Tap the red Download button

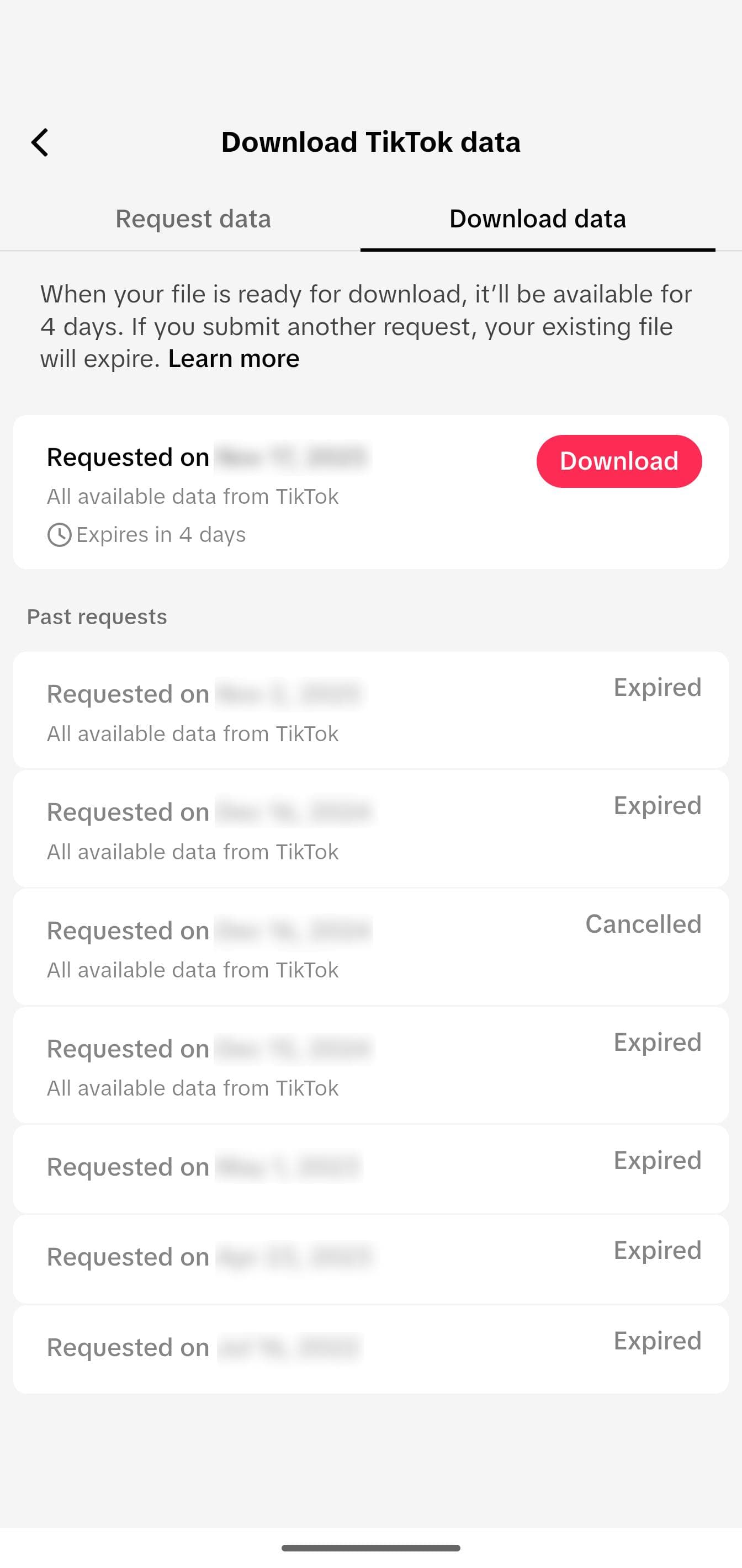pyautogui.click(x=619, y=461)
